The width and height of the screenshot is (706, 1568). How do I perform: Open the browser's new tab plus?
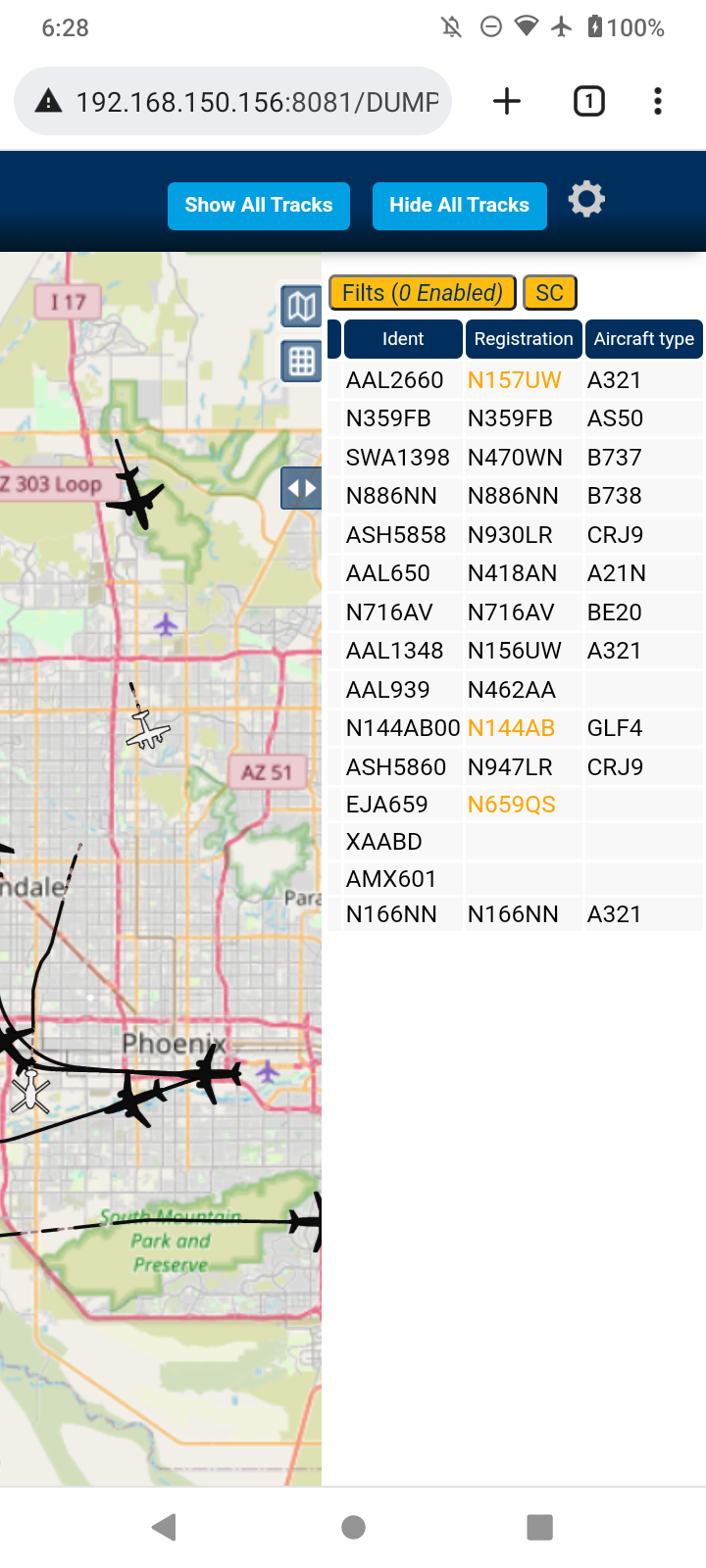(x=507, y=101)
